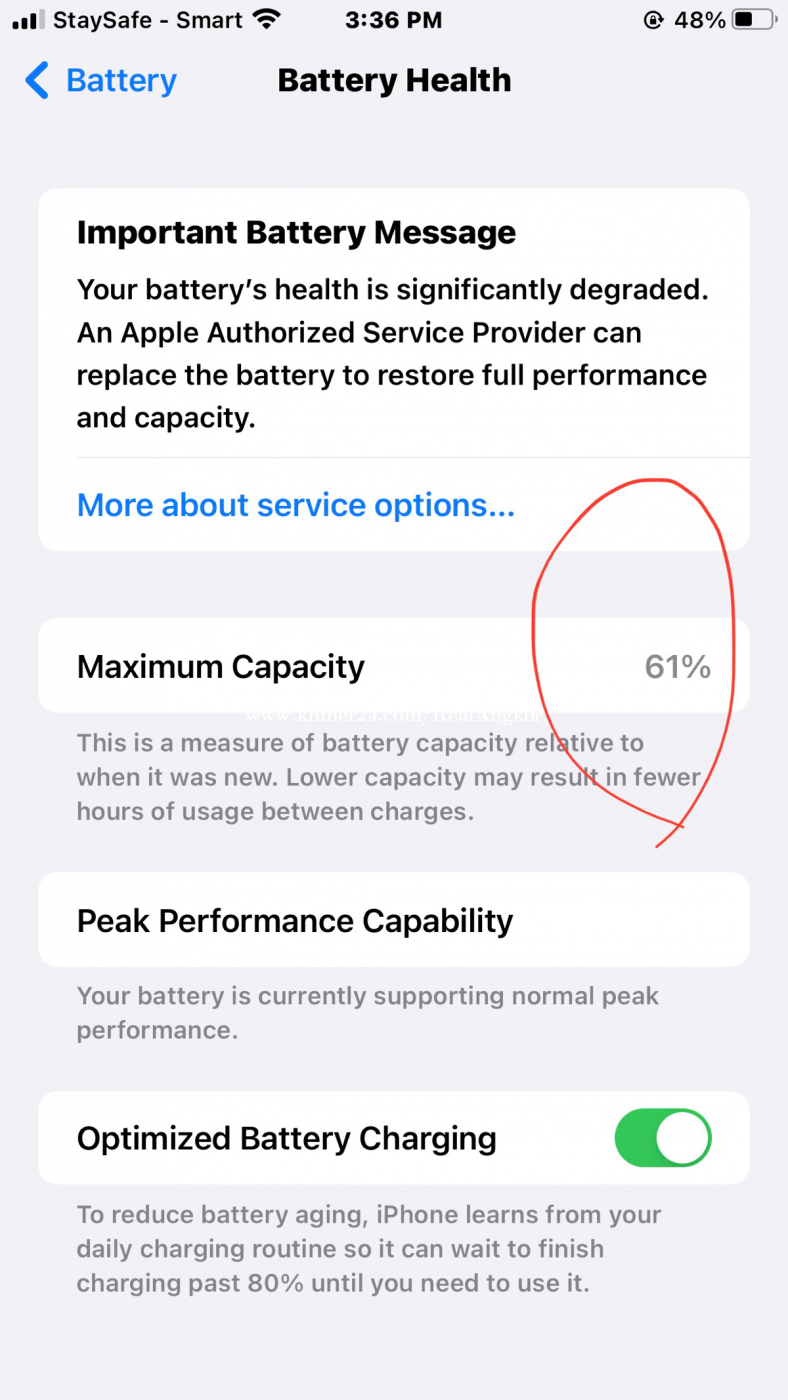The width and height of the screenshot is (788, 1400).
Task: Go back to the Battery settings
Action: pos(101,80)
